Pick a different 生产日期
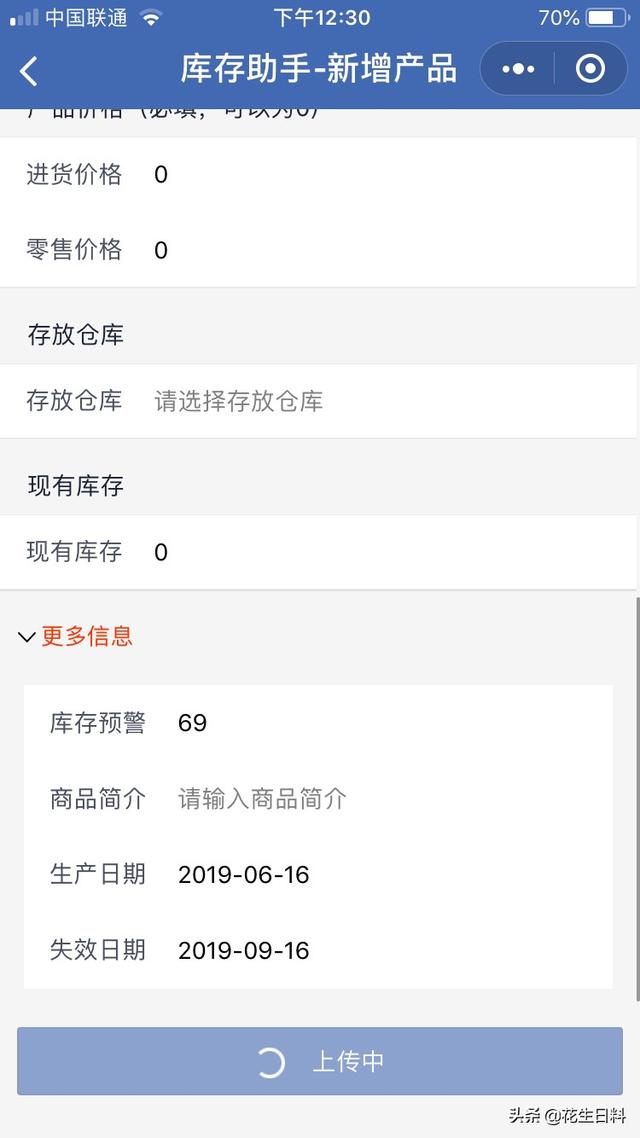This screenshot has width=640, height=1138. tap(380, 875)
